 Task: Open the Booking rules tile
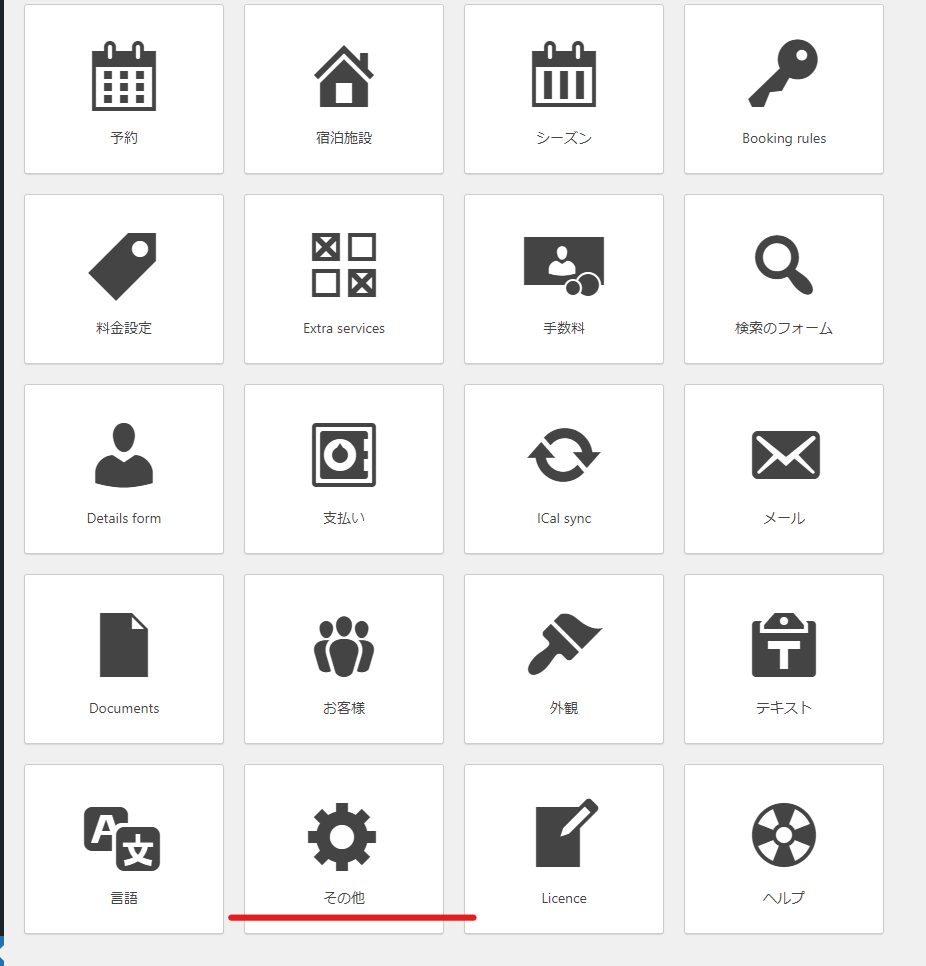pyautogui.click(x=784, y=89)
